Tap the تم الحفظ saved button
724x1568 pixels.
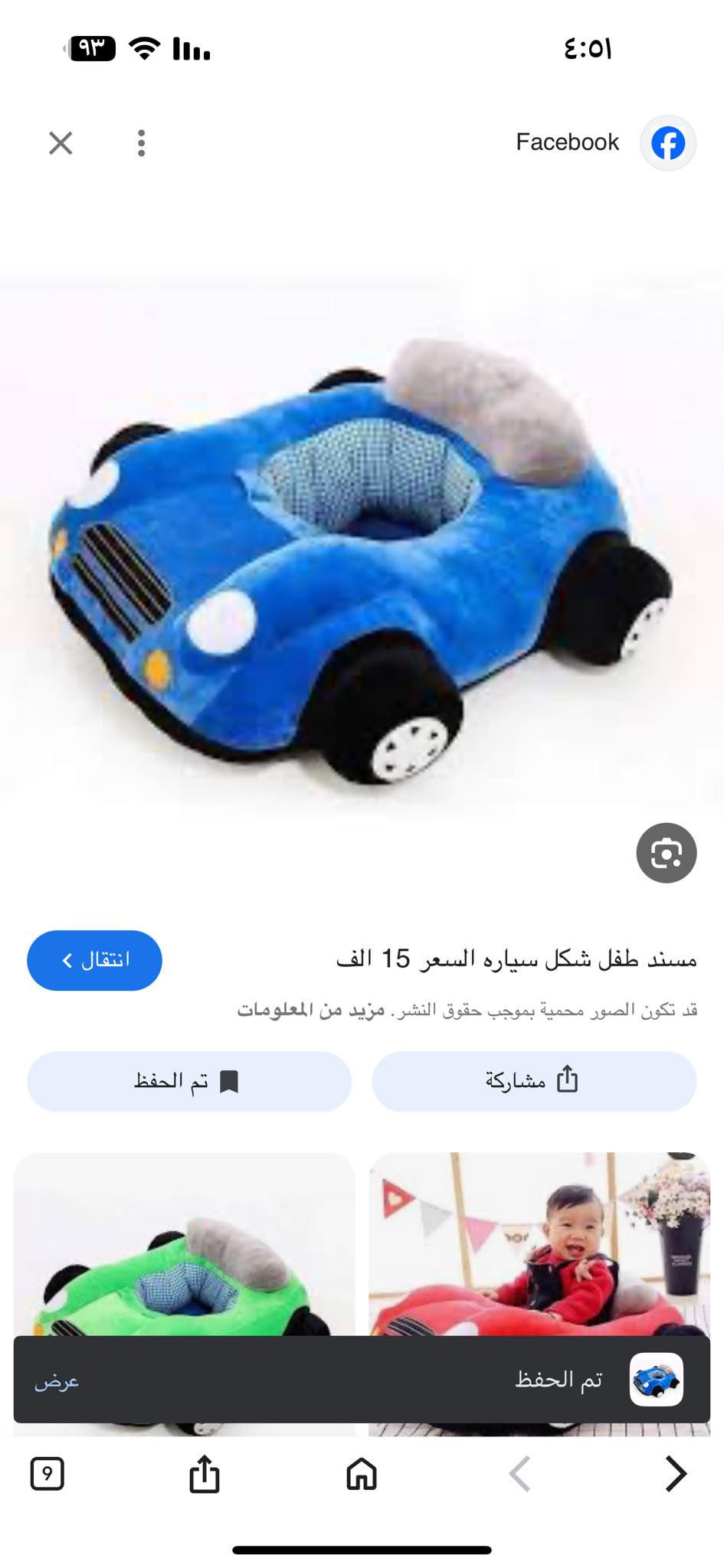pos(188,1081)
